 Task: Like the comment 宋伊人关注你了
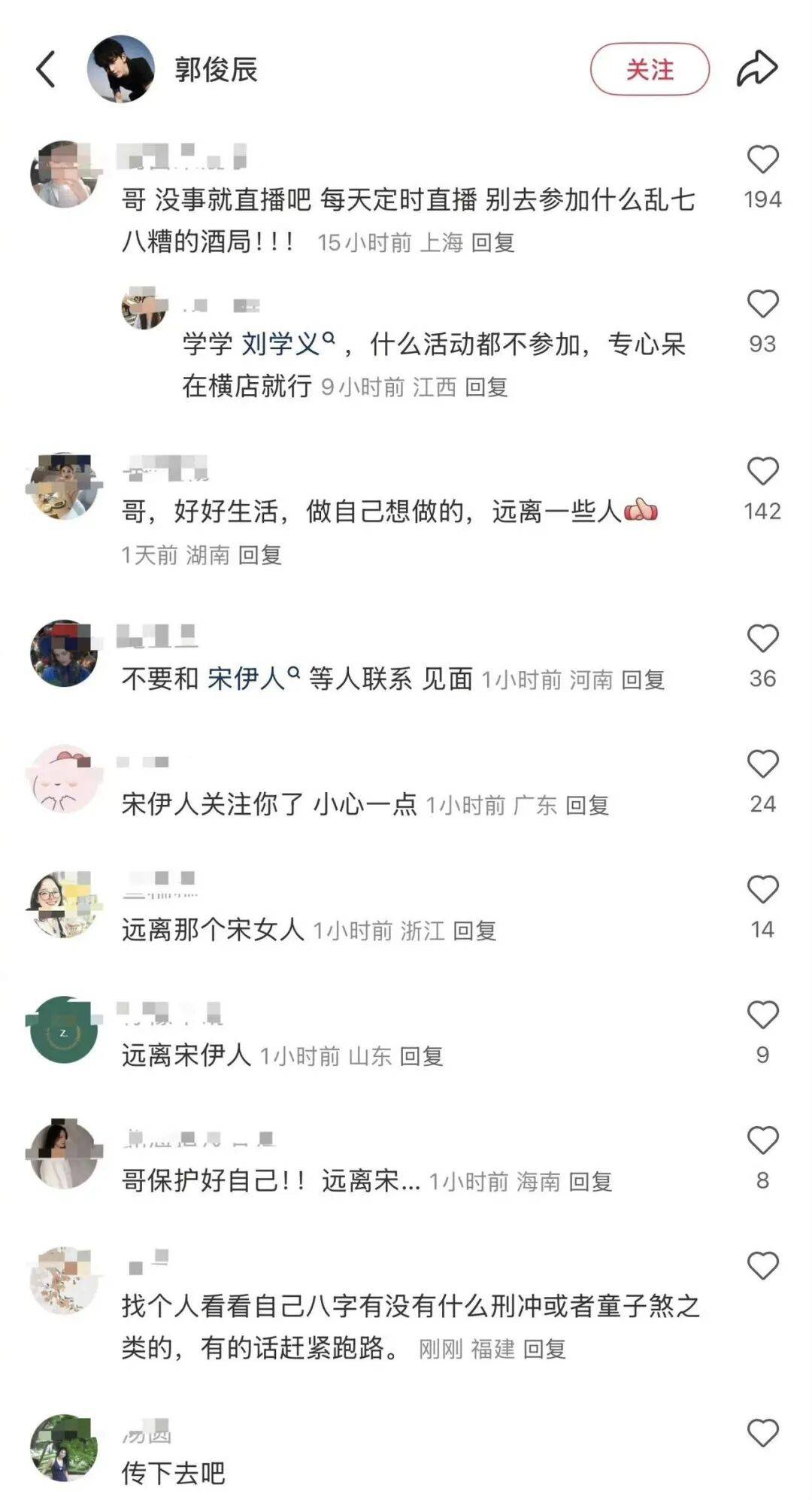(762, 764)
